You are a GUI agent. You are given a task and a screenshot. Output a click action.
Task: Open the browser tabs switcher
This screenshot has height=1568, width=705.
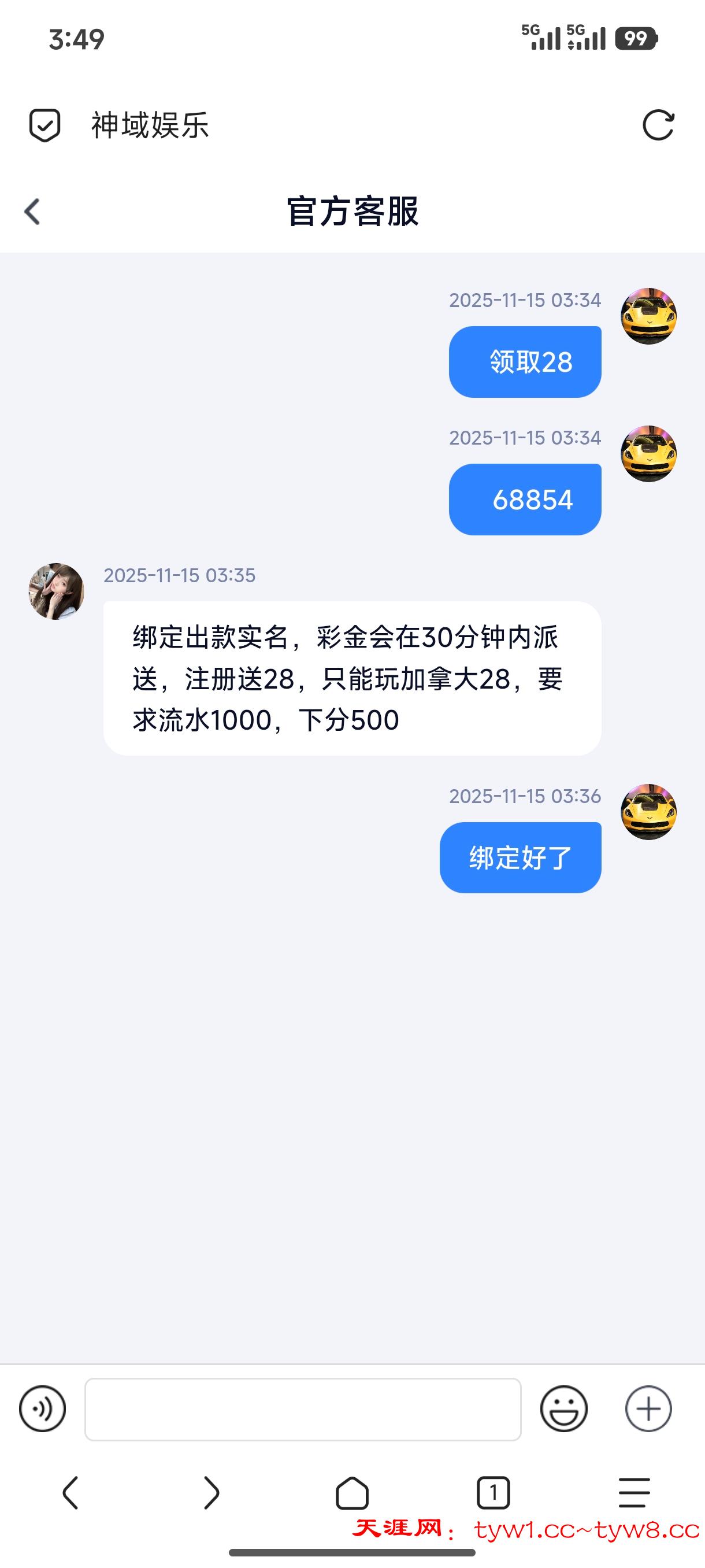coord(493,1492)
